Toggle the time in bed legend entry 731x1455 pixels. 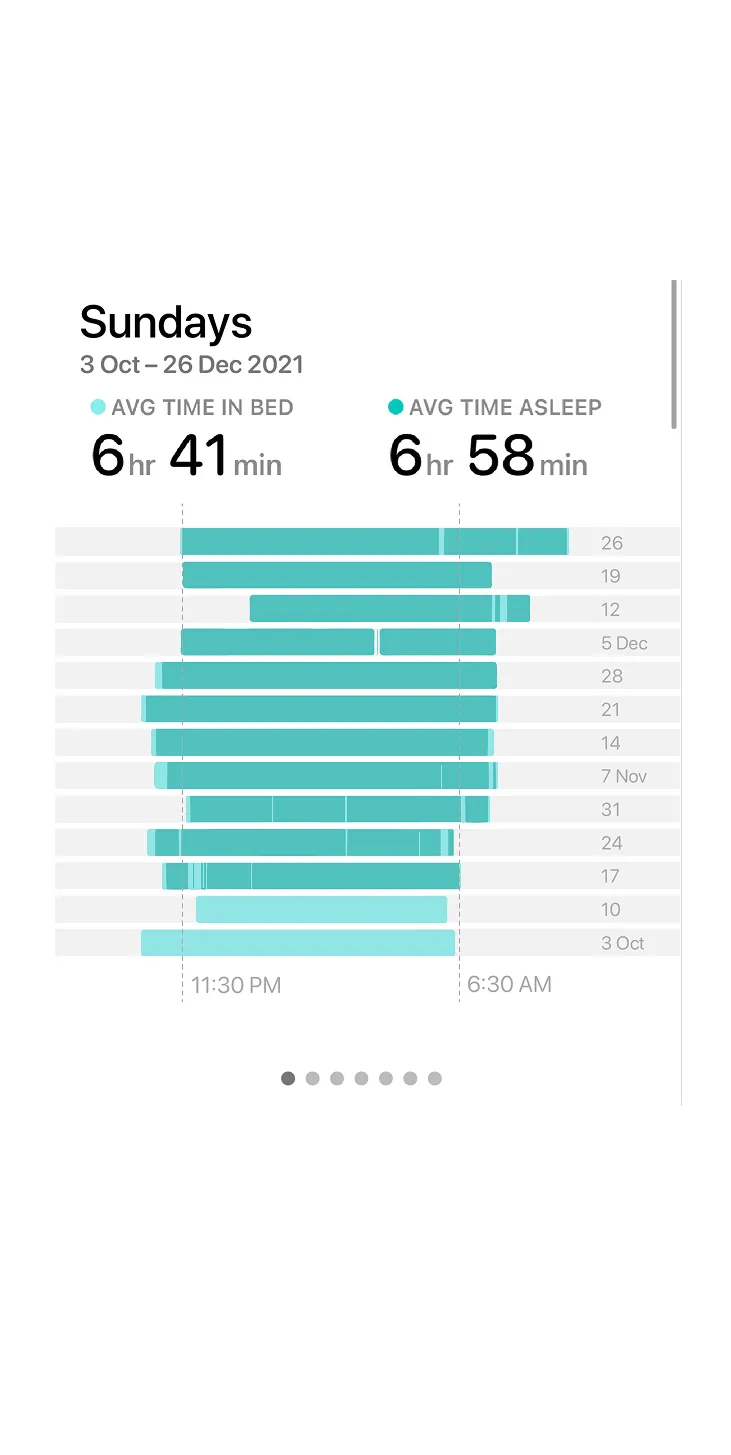pos(192,407)
